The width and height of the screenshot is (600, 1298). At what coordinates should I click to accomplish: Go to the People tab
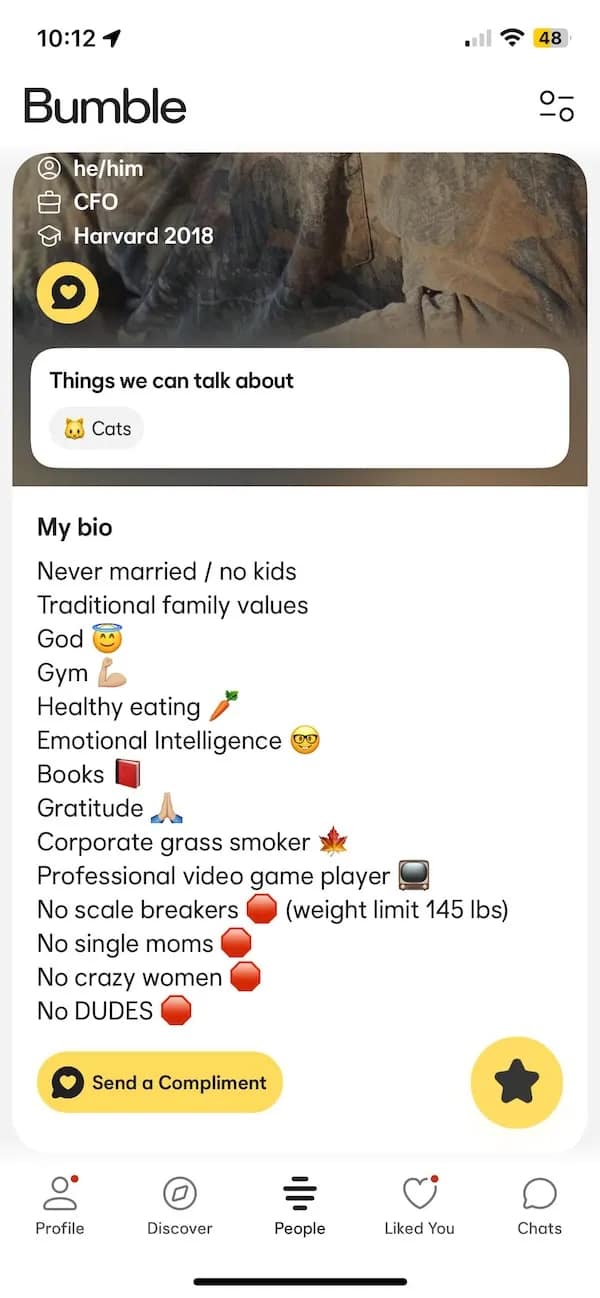[x=300, y=1205]
